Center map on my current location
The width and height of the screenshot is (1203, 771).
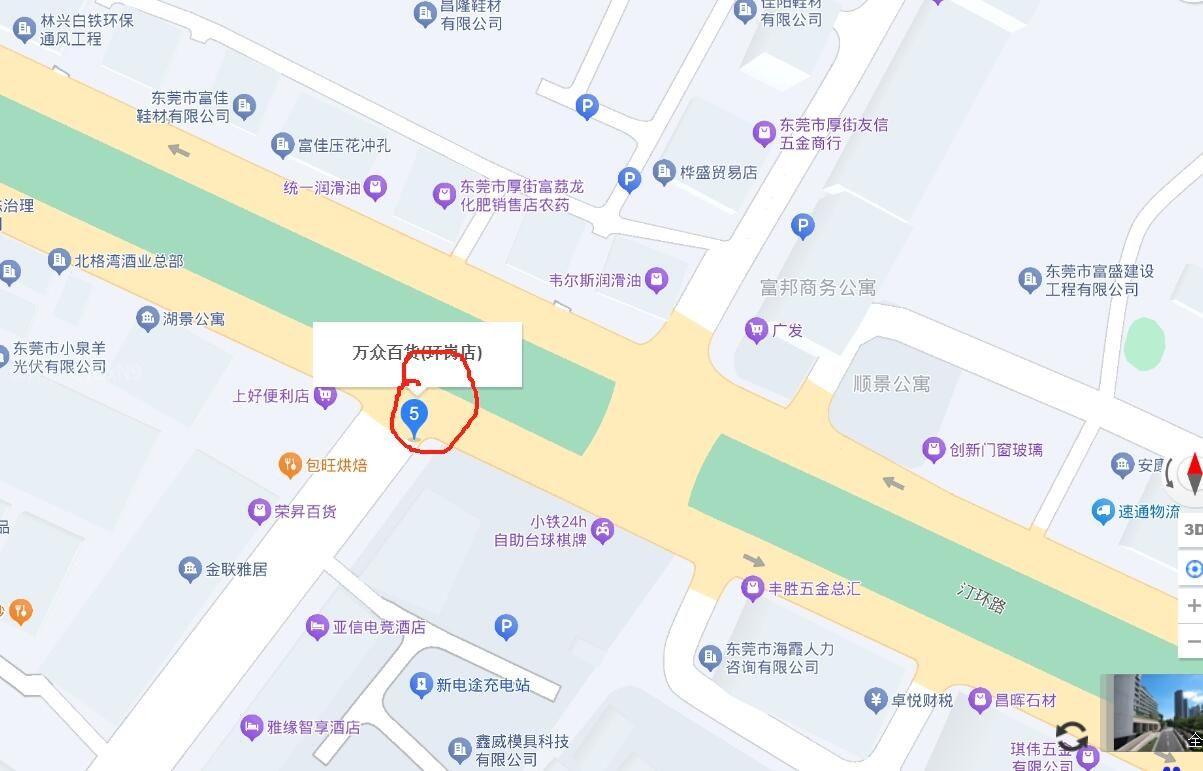pos(1192,569)
